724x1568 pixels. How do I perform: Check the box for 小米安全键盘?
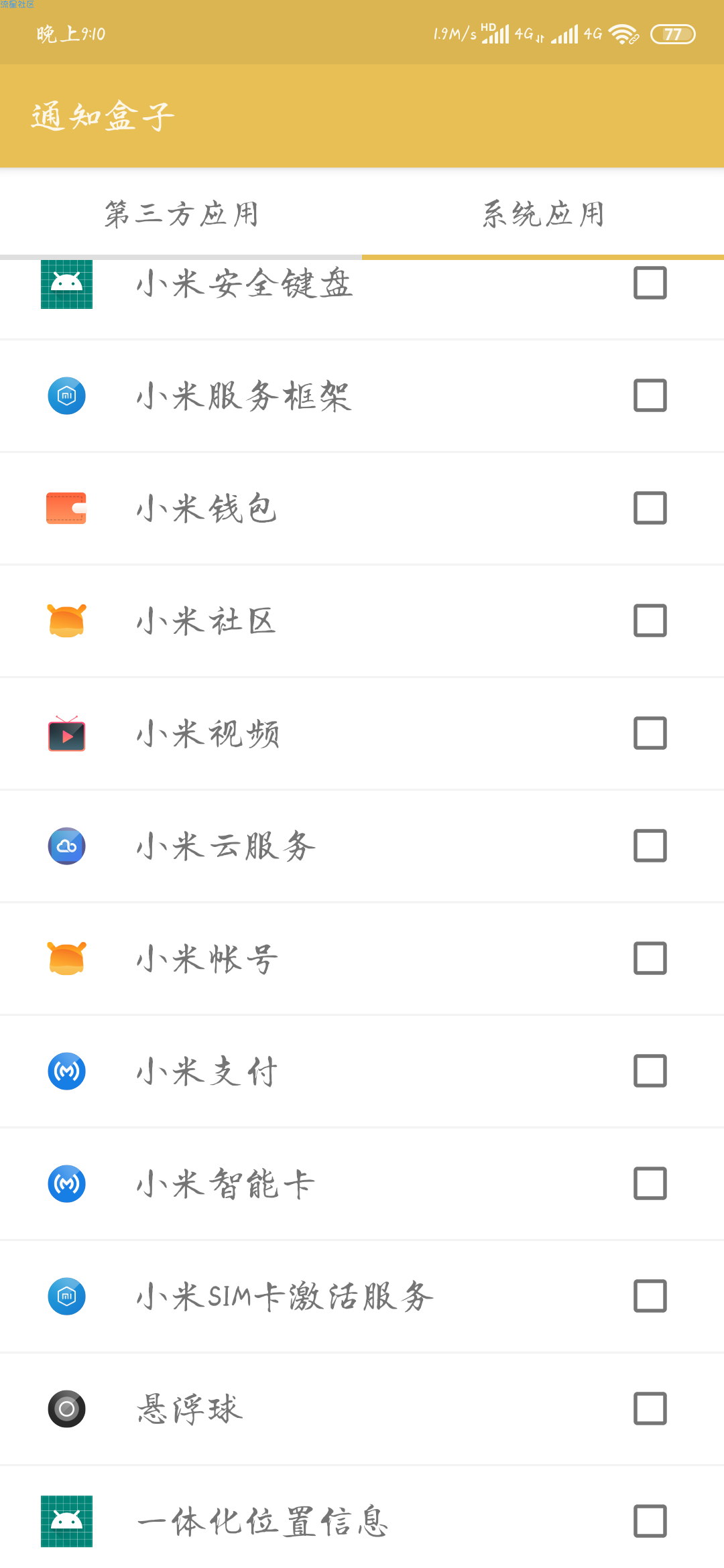pyautogui.click(x=650, y=283)
